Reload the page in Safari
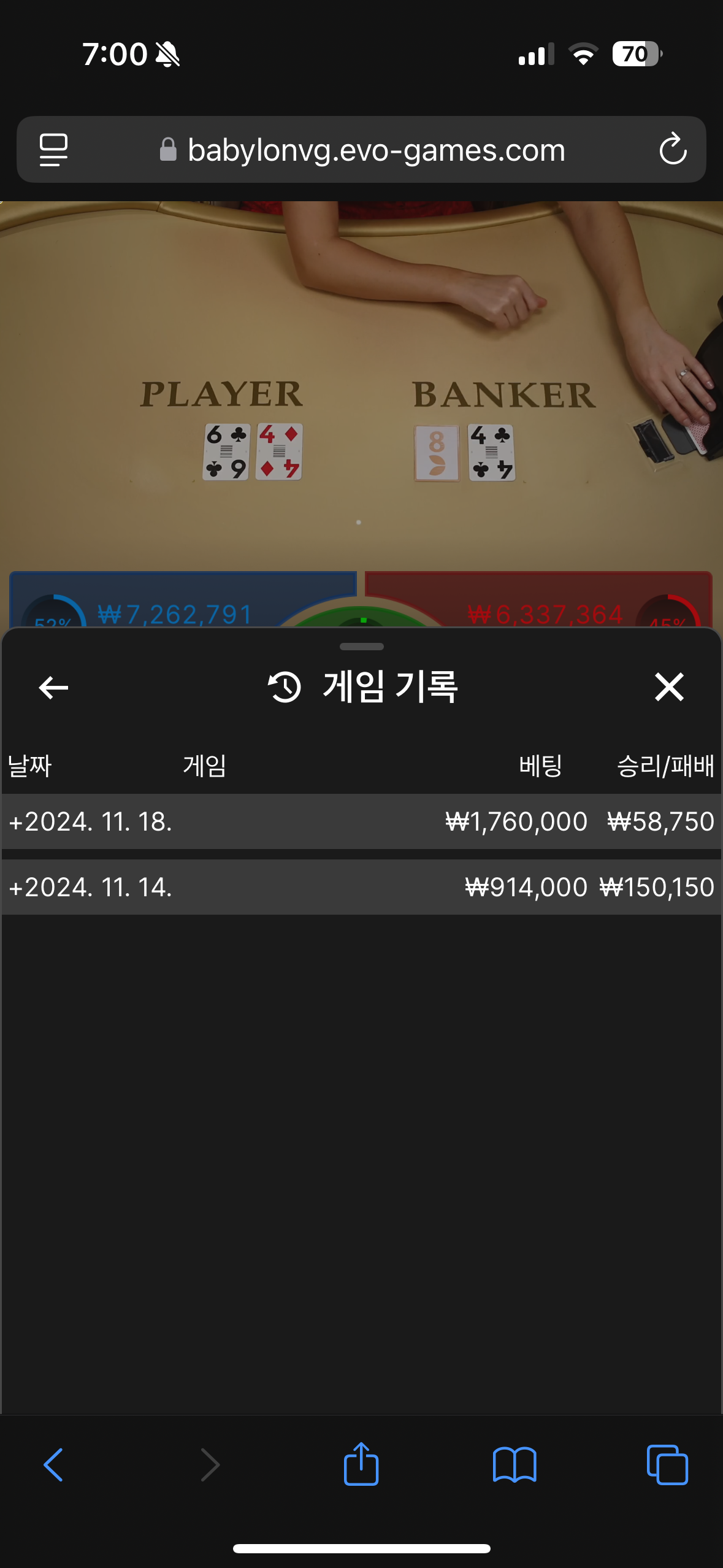723x1568 pixels. tap(672, 149)
